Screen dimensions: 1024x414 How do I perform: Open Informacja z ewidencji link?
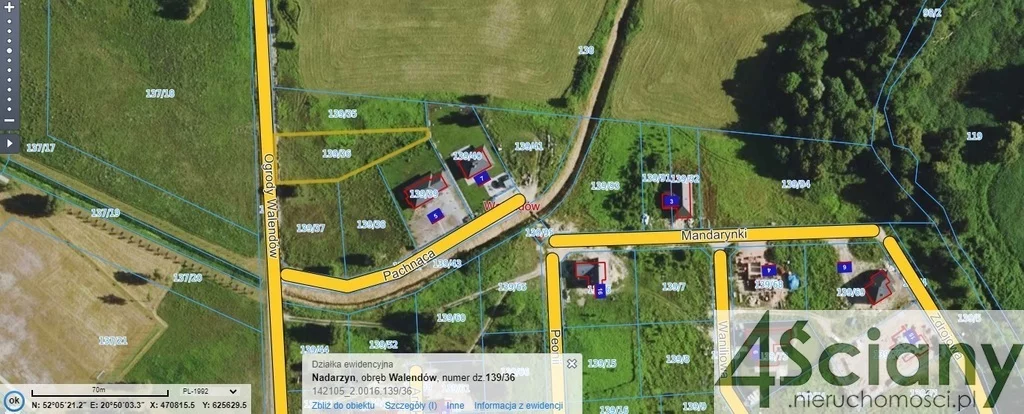tap(517, 405)
